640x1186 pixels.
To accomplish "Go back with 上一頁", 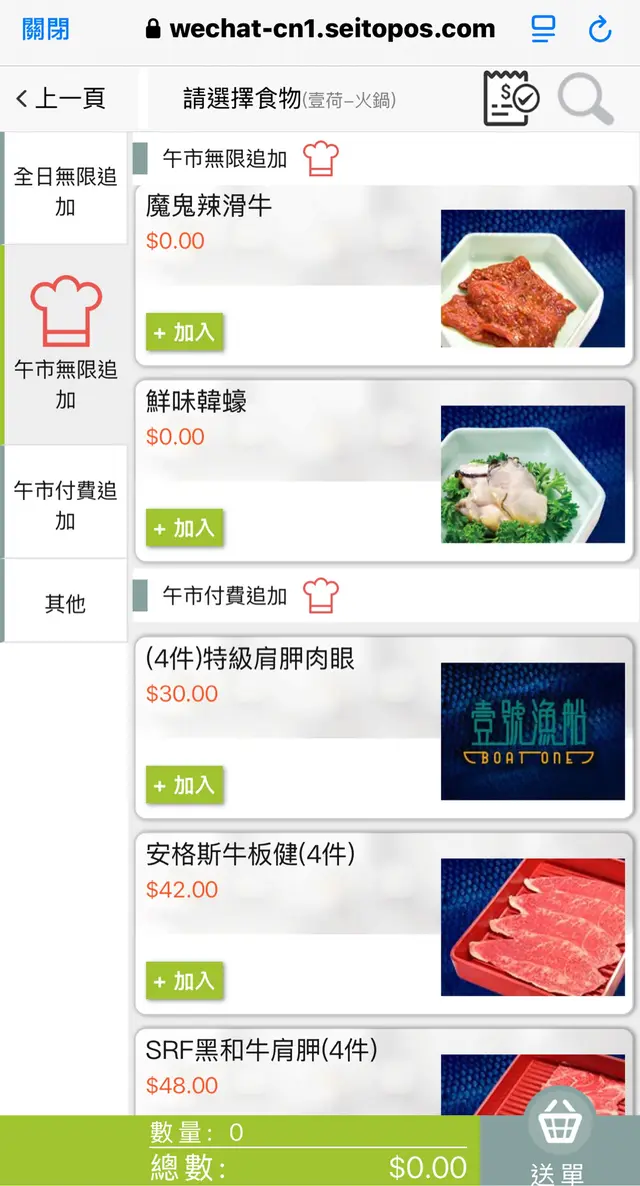I will point(61,98).
